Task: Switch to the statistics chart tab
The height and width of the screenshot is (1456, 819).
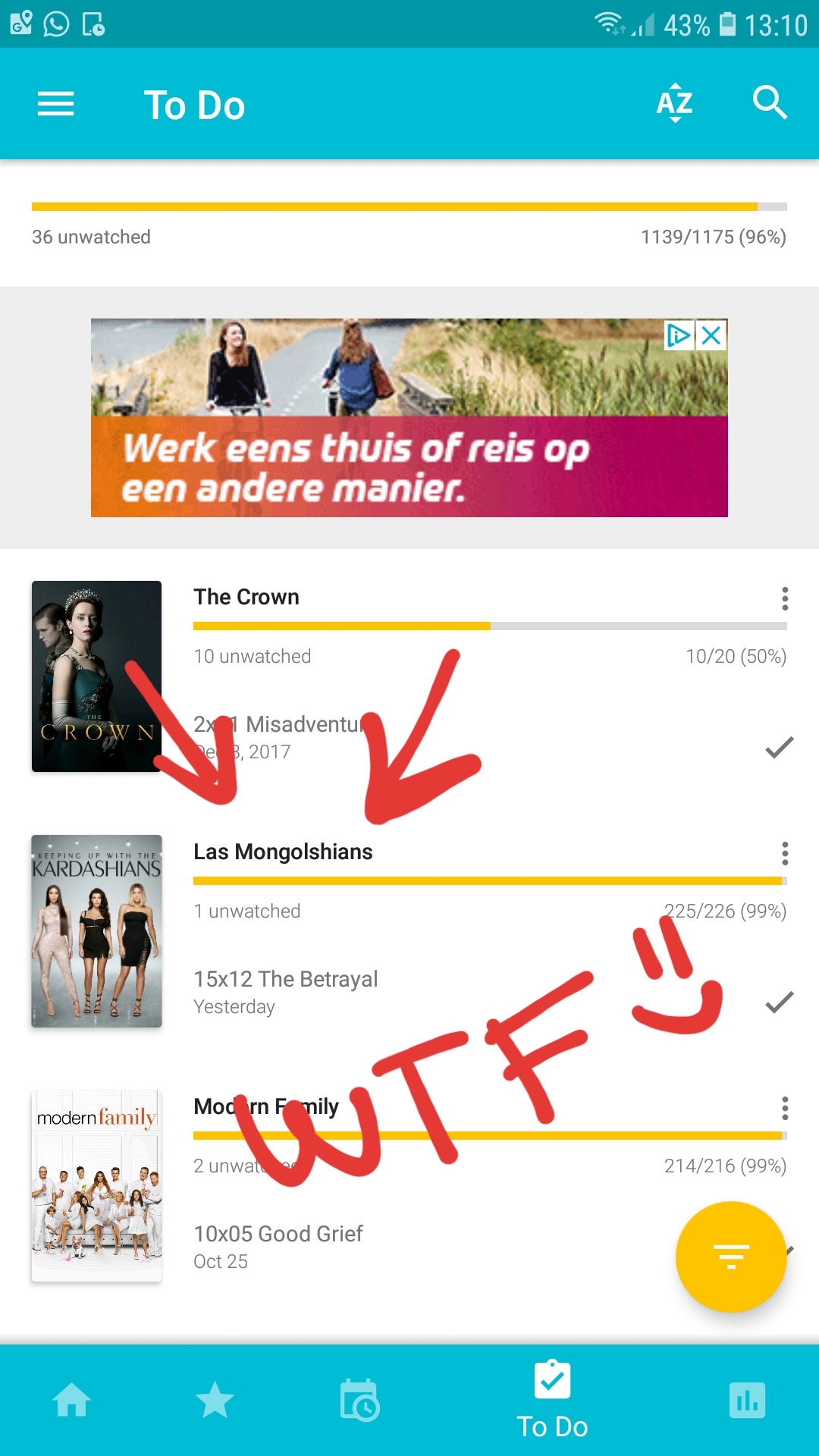Action: click(x=747, y=1400)
